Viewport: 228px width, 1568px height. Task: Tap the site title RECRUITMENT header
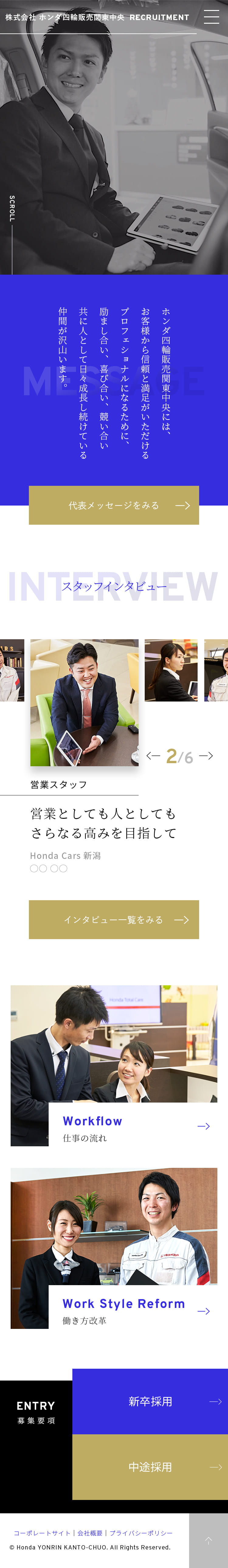(98, 17)
